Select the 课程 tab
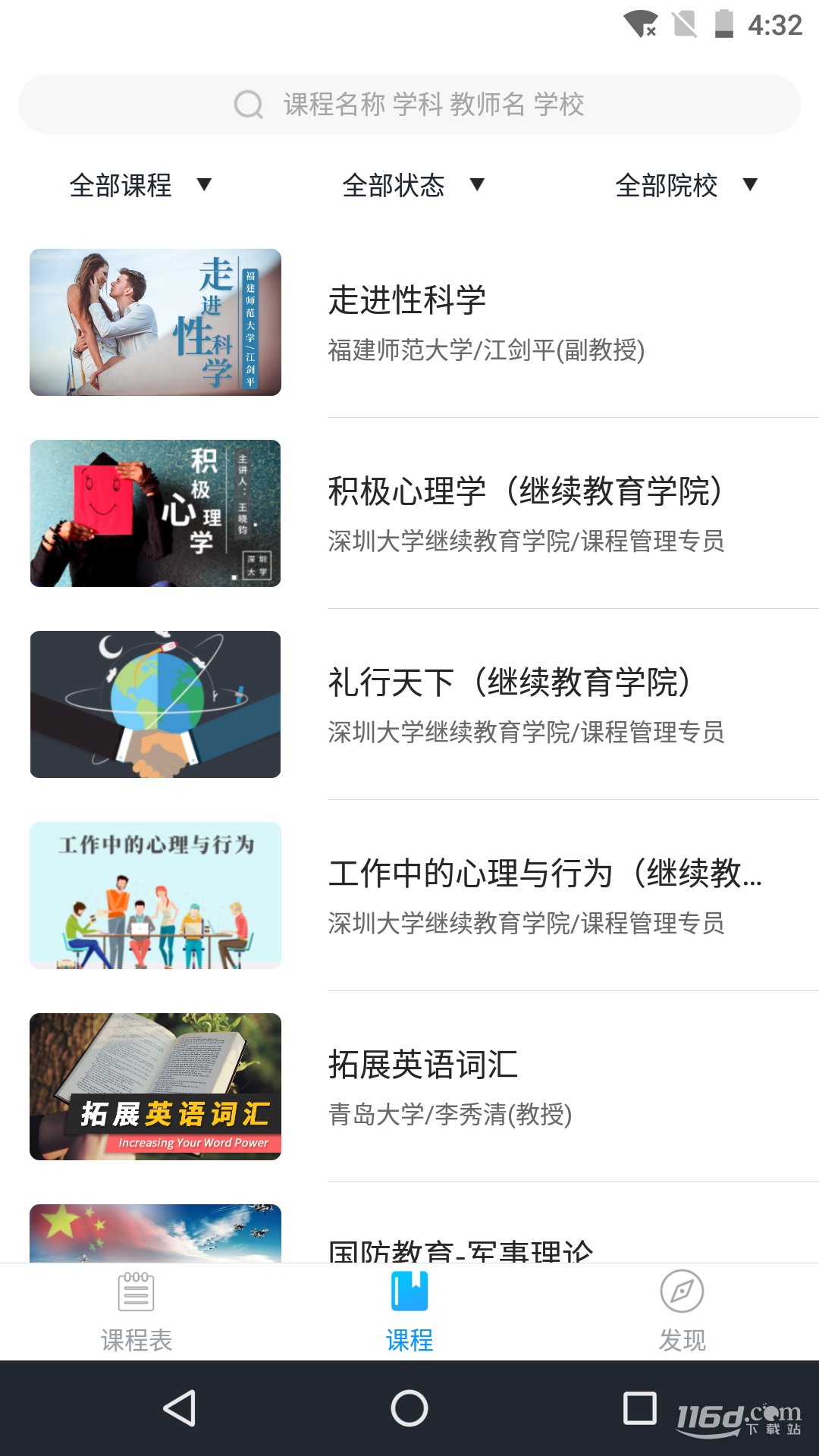819x1456 pixels. pyautogui.click(x=409, y=1312)
